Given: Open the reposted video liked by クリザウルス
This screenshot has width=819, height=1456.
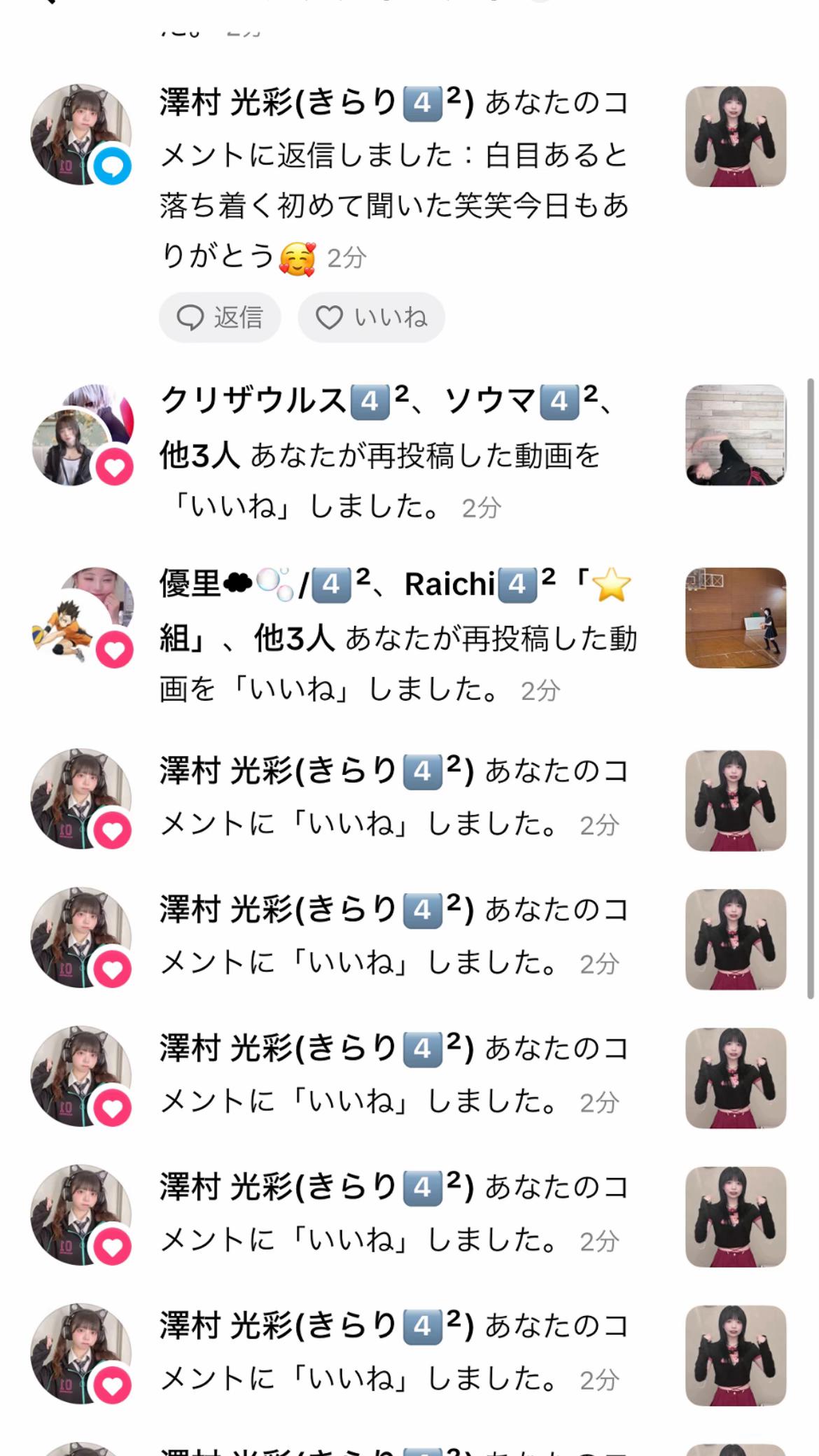Looking at the screenshot, I should point(735,435).
